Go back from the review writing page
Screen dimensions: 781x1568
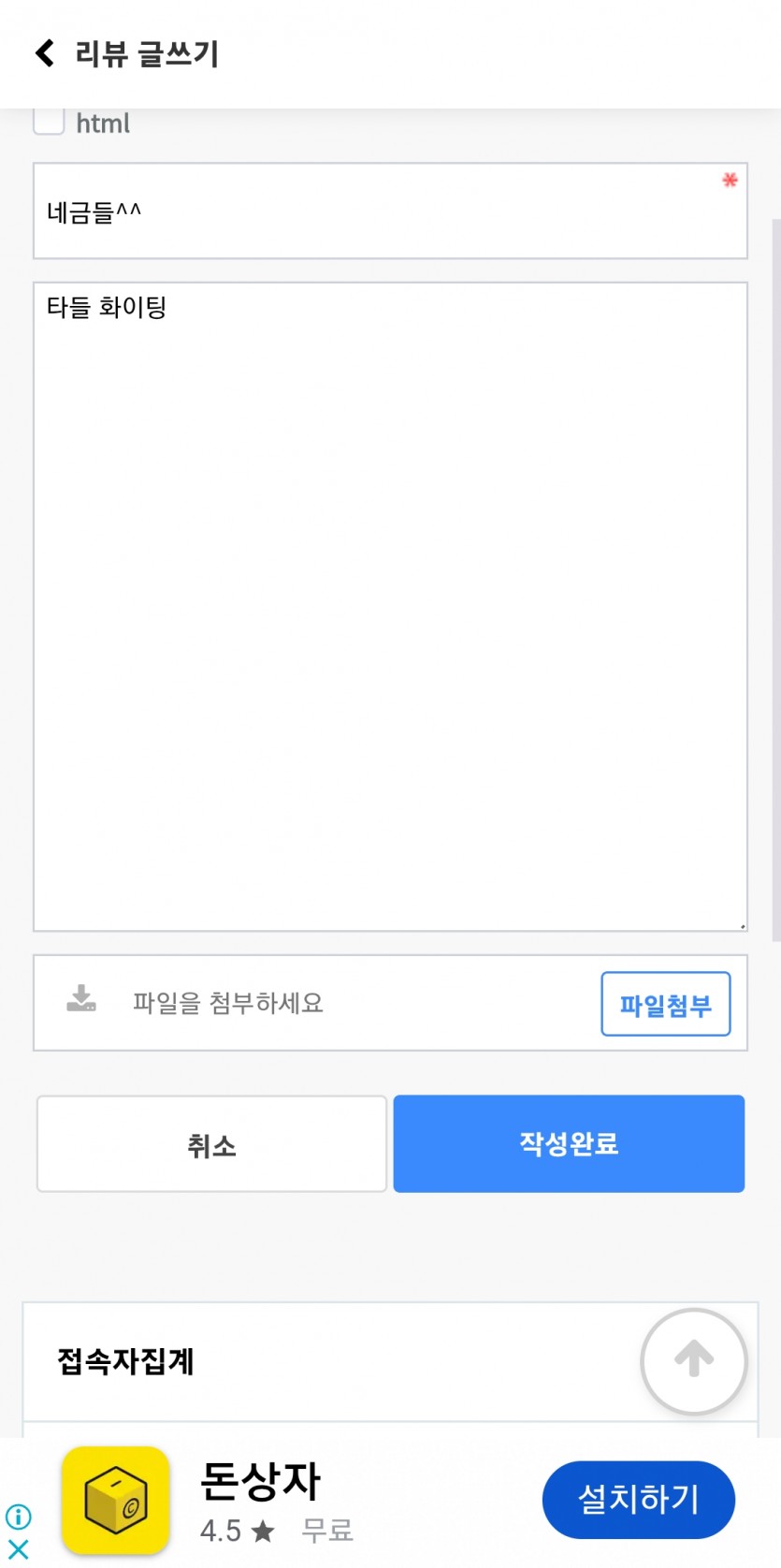[x=44, y=53]
